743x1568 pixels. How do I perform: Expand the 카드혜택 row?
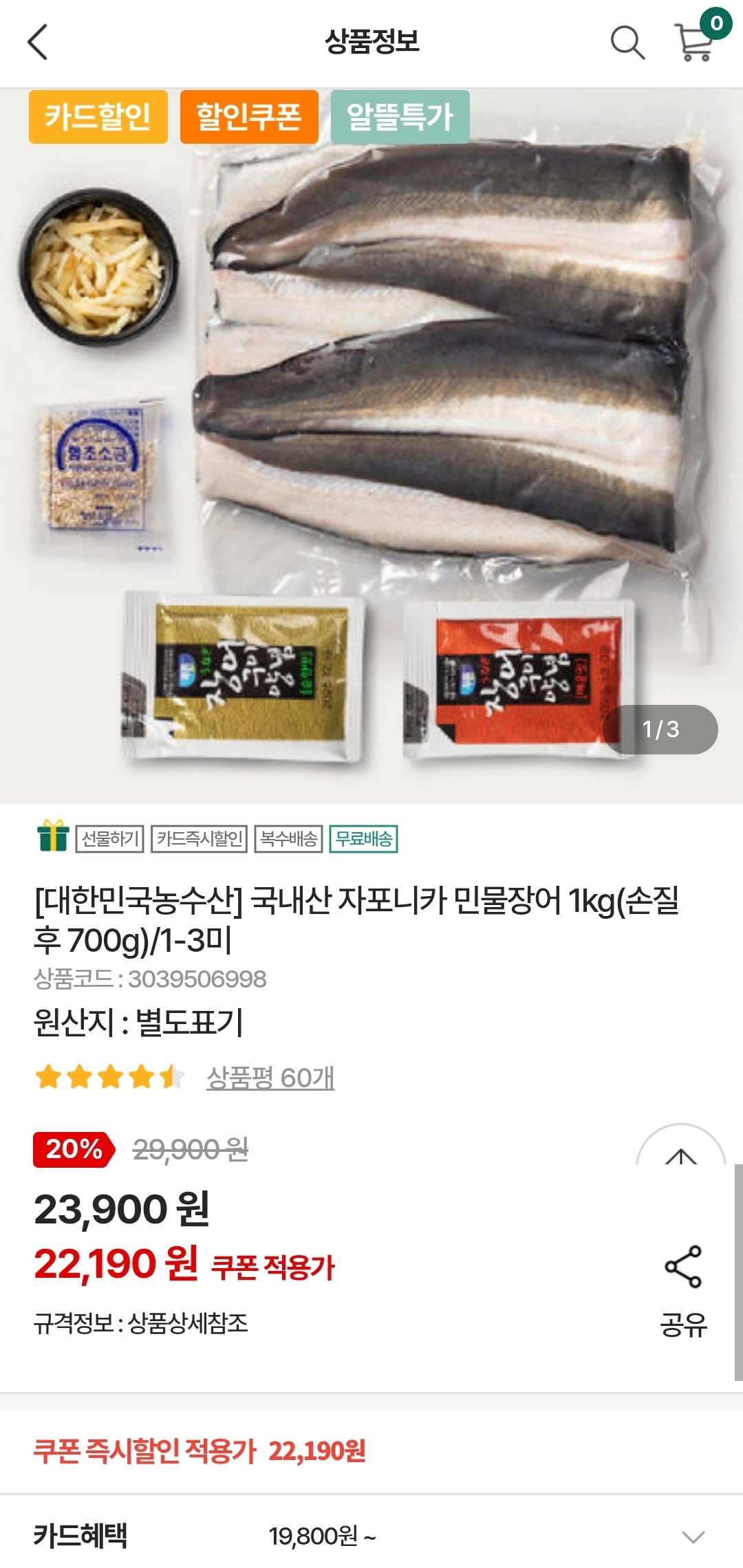coord(693,1536)
